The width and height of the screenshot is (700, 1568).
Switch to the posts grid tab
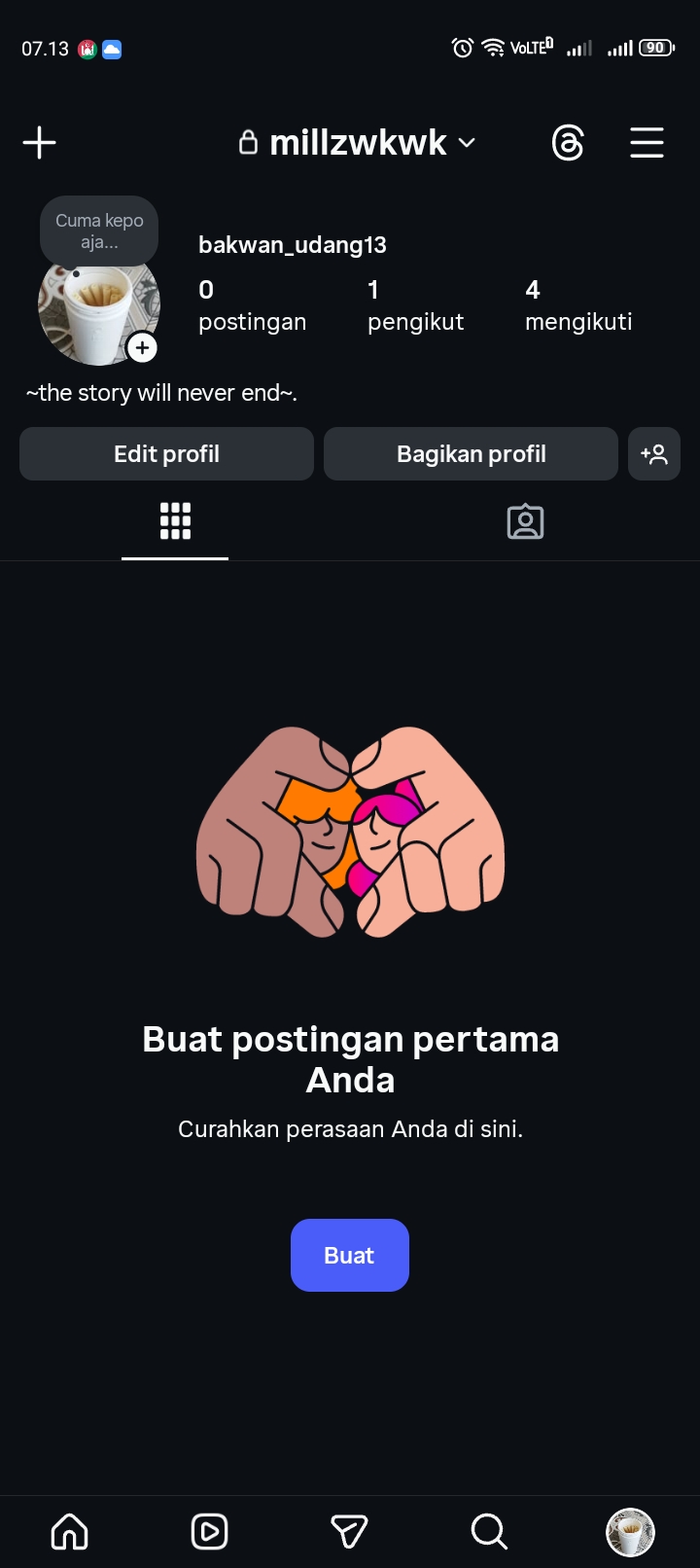pos(175,521)
